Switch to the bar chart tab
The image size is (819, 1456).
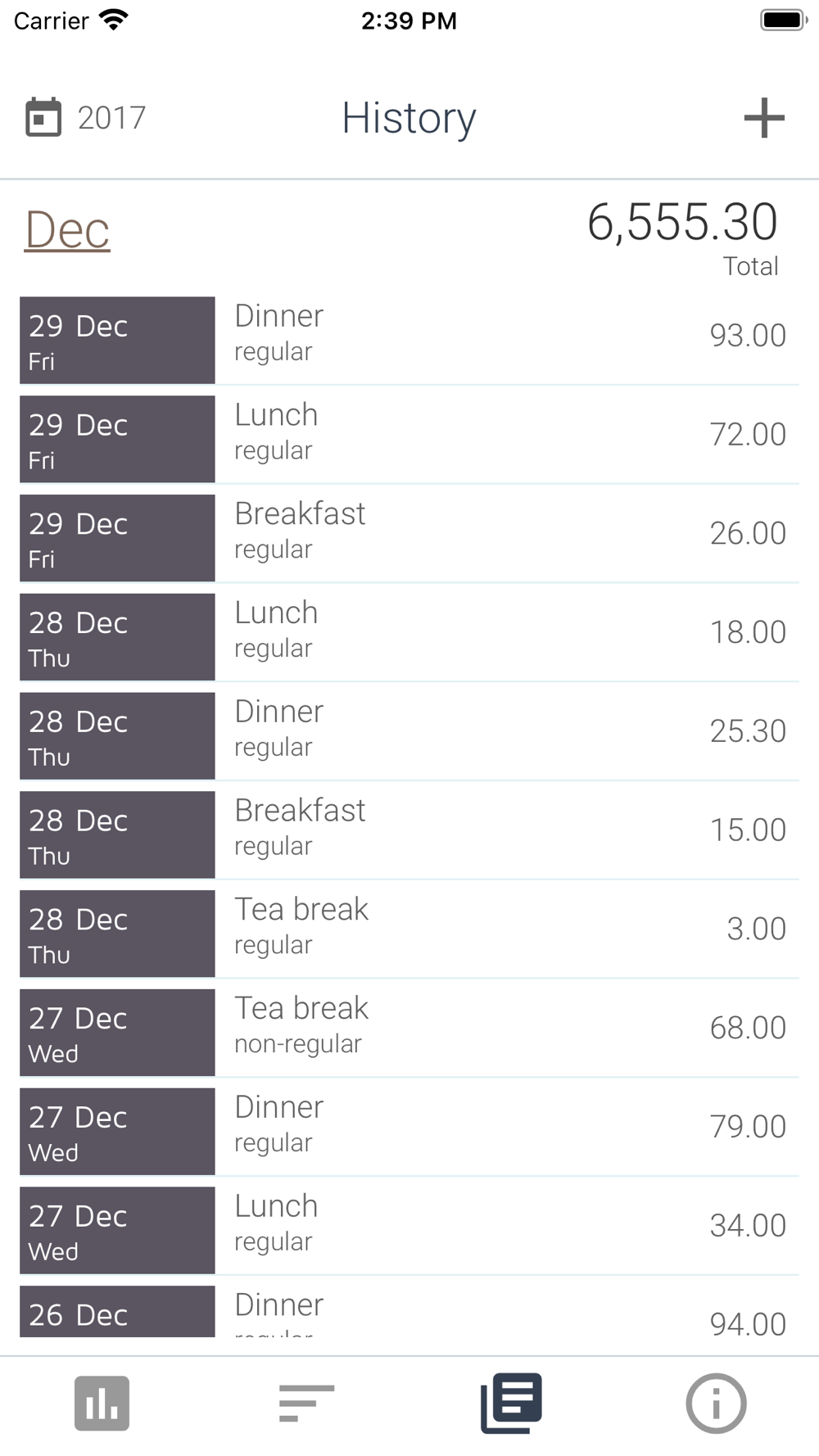pyautogui.click(x=102, y=1404)
